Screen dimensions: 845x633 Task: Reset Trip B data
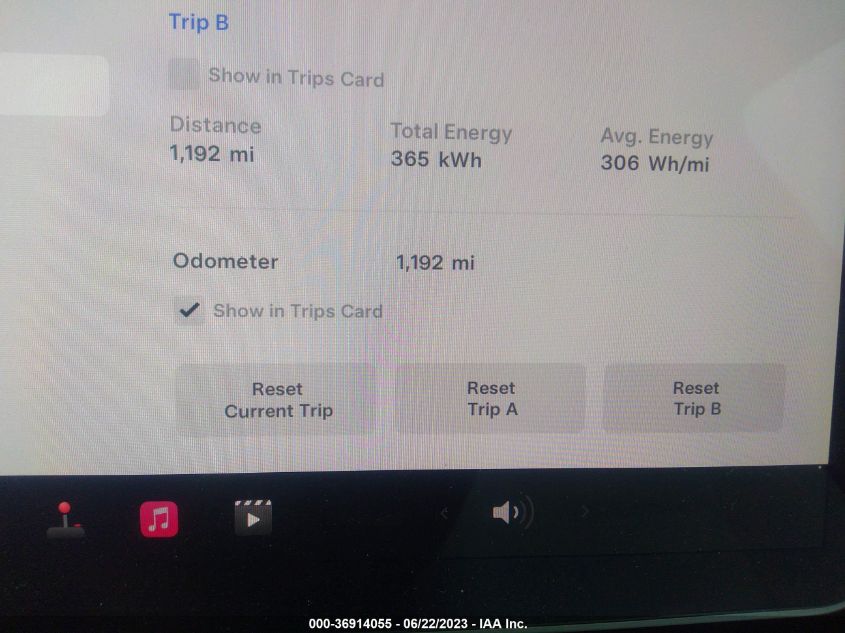(x=696, y=398)
